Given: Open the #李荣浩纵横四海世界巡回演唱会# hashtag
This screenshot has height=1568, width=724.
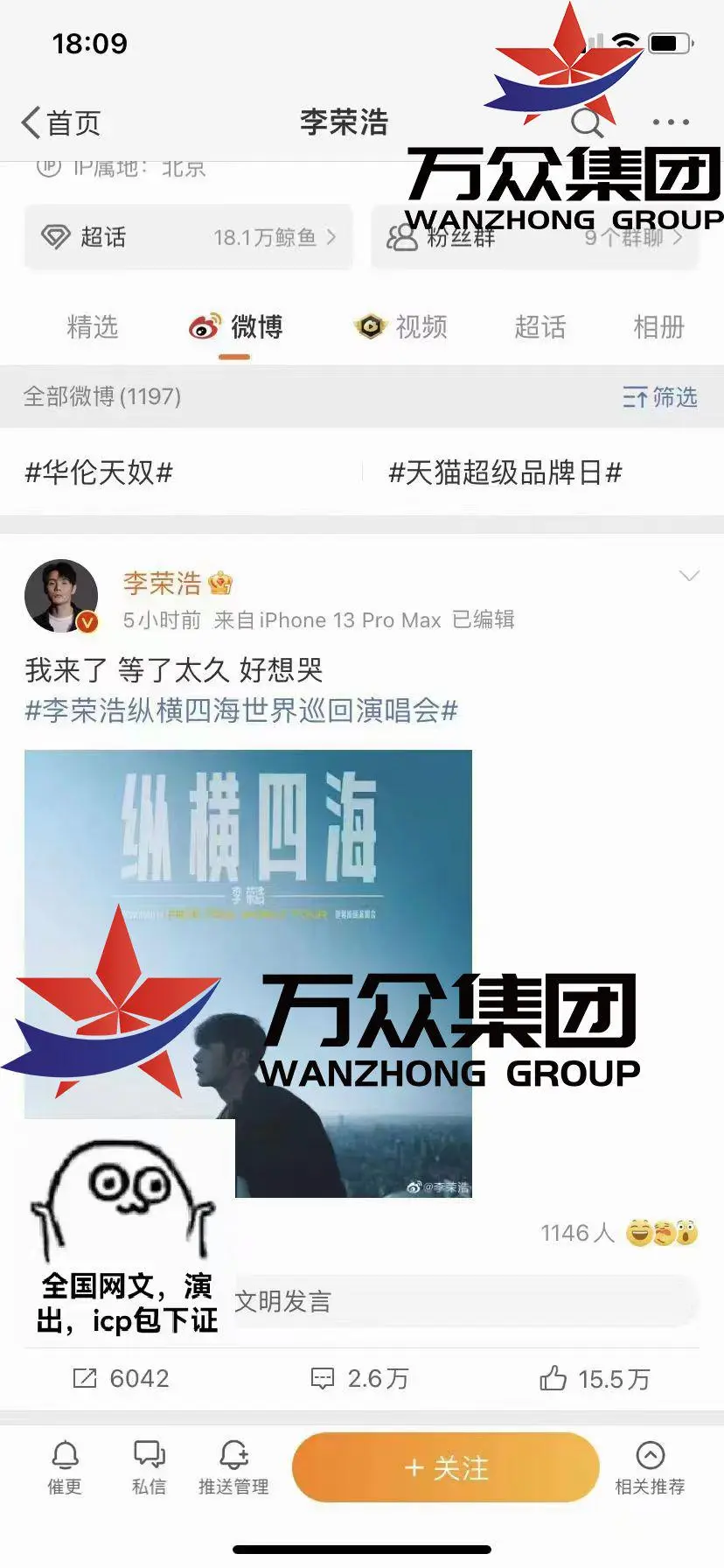Looking at the screenshot, I should tap(241, 710).
